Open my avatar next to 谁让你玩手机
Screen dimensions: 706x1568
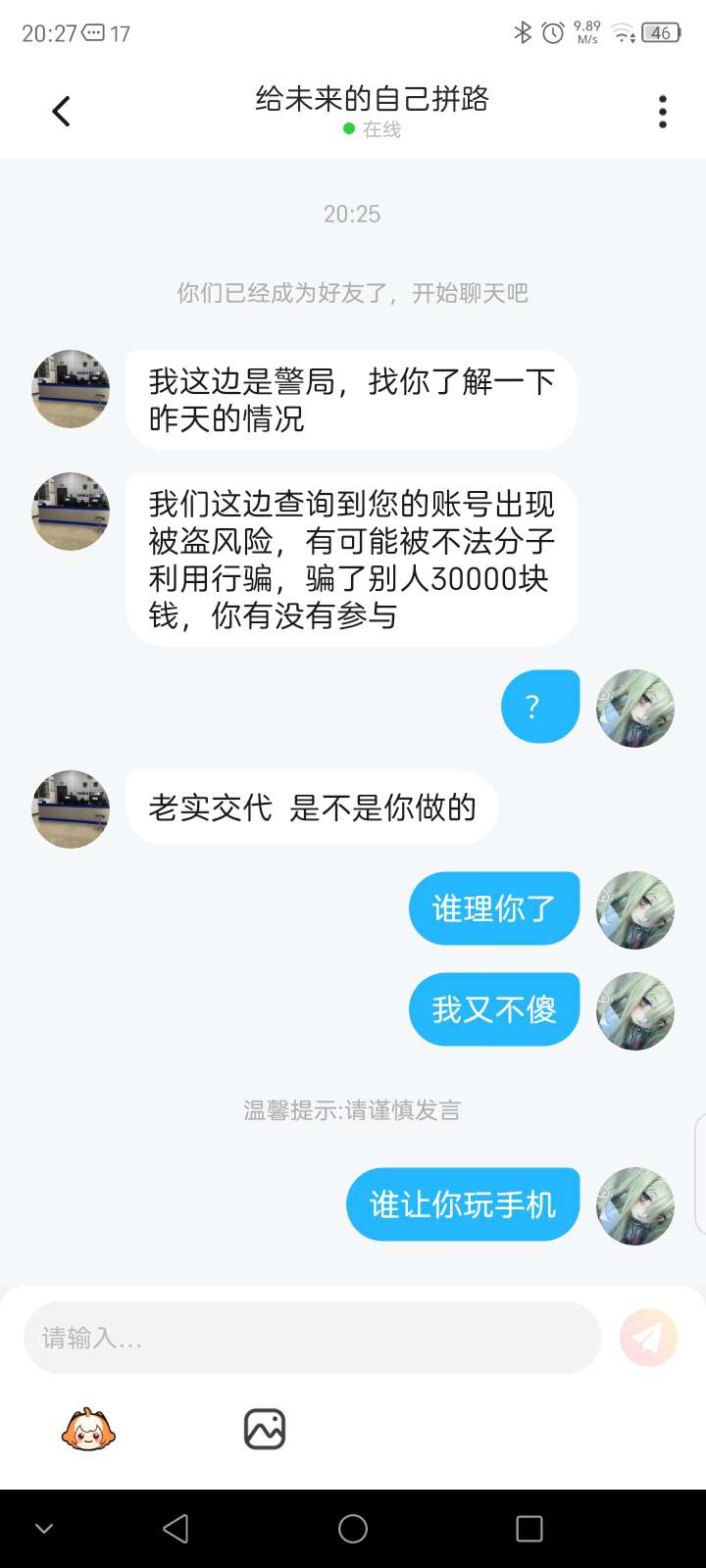635,1205
